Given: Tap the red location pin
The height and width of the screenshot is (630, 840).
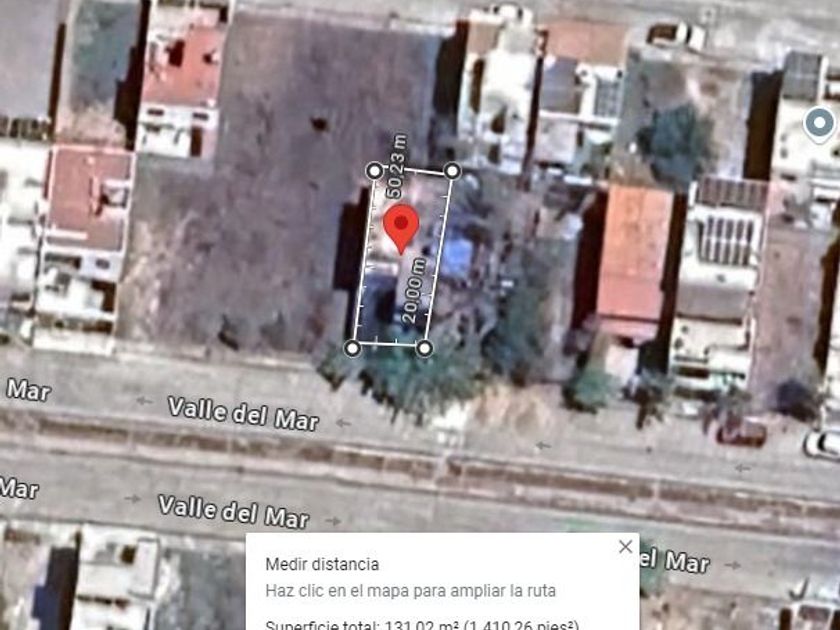Looking at the screenshot, I should click(x=401, y=227).
